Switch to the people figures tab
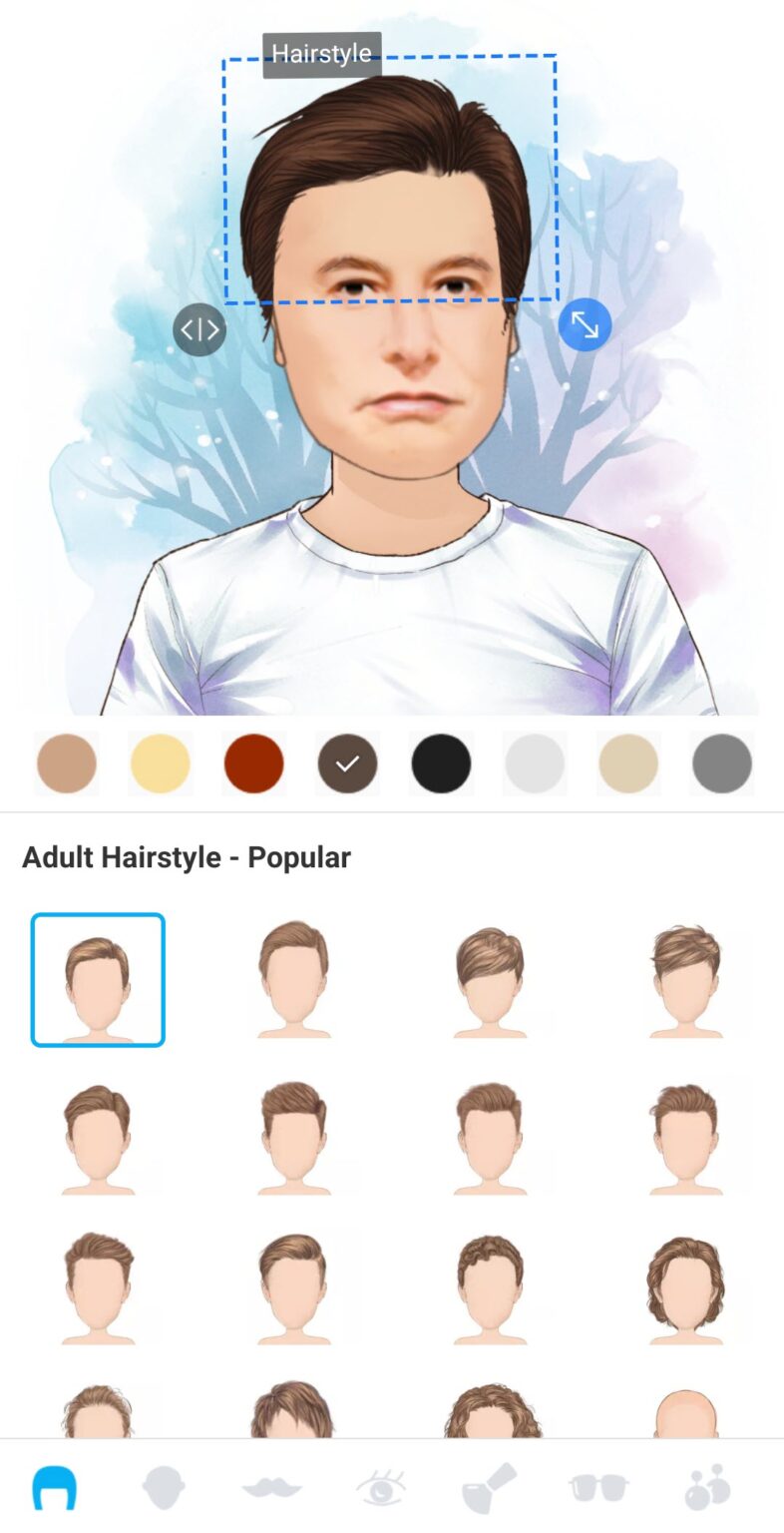Screen dimensions: 784x1533 (x=707, y=1487)
